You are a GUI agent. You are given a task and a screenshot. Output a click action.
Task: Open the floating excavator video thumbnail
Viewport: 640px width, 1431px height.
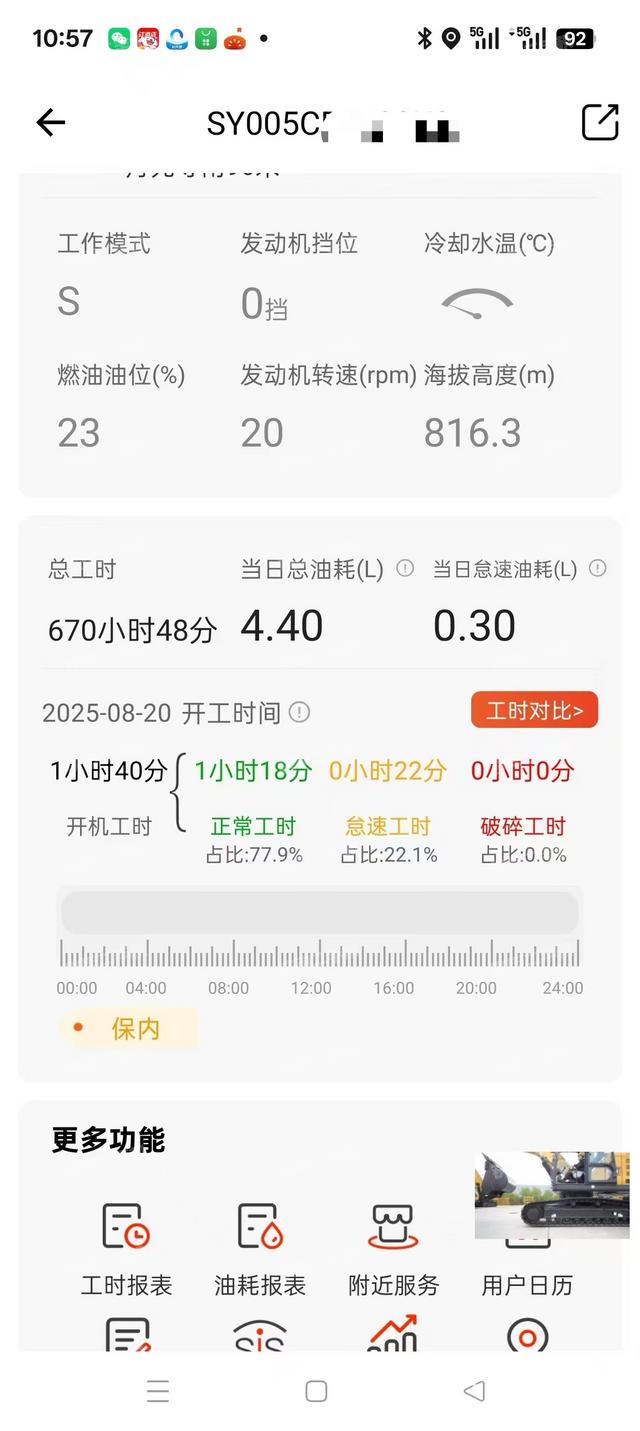click(552, 1195)
